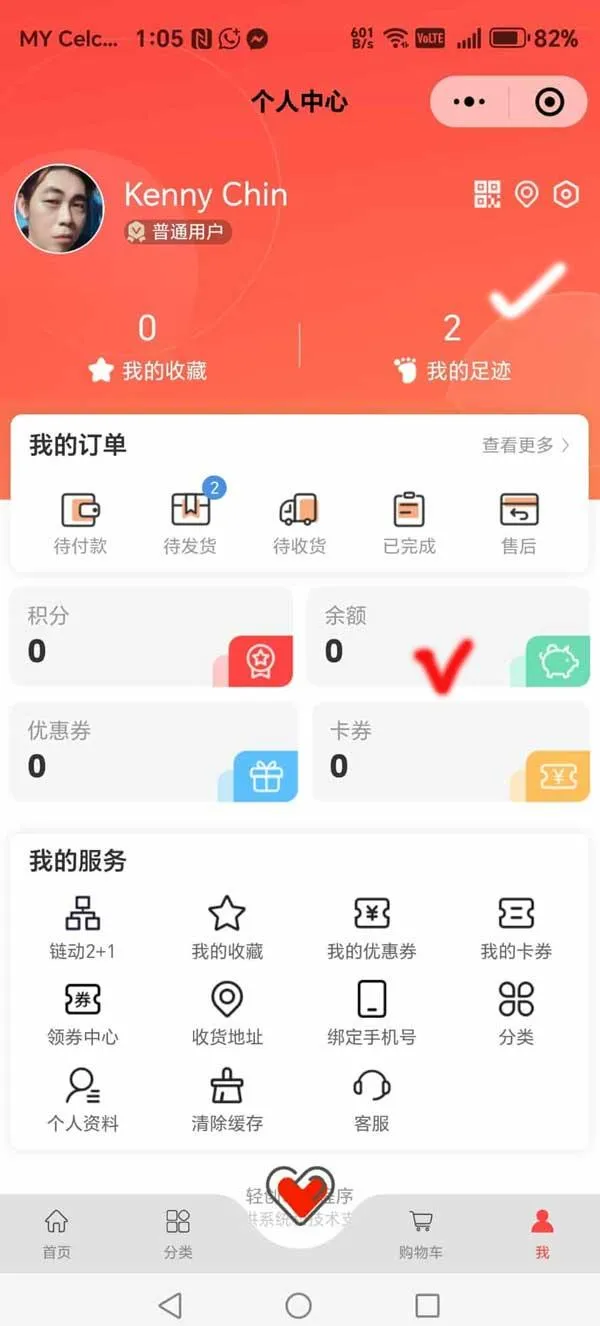
Task: Open the settings gear icon
Action: coord(566,194)
